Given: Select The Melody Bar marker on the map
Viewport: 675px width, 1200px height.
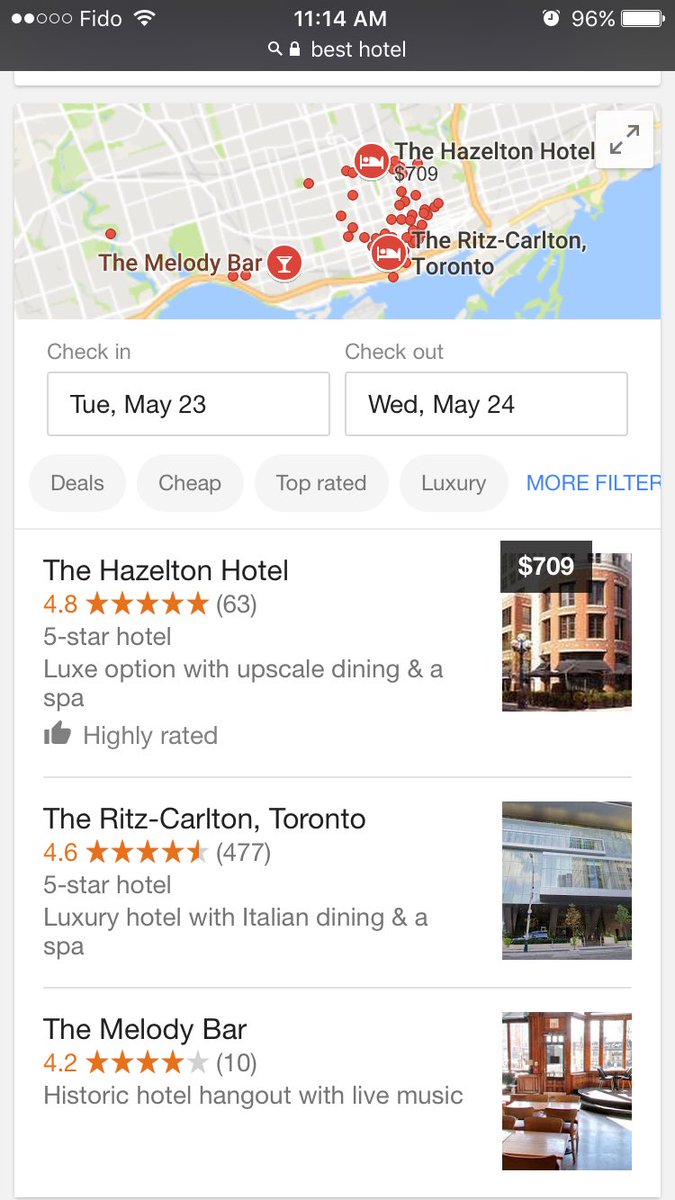Looking at the screenshot, I should pyautogui.click(x=285, y=263).
